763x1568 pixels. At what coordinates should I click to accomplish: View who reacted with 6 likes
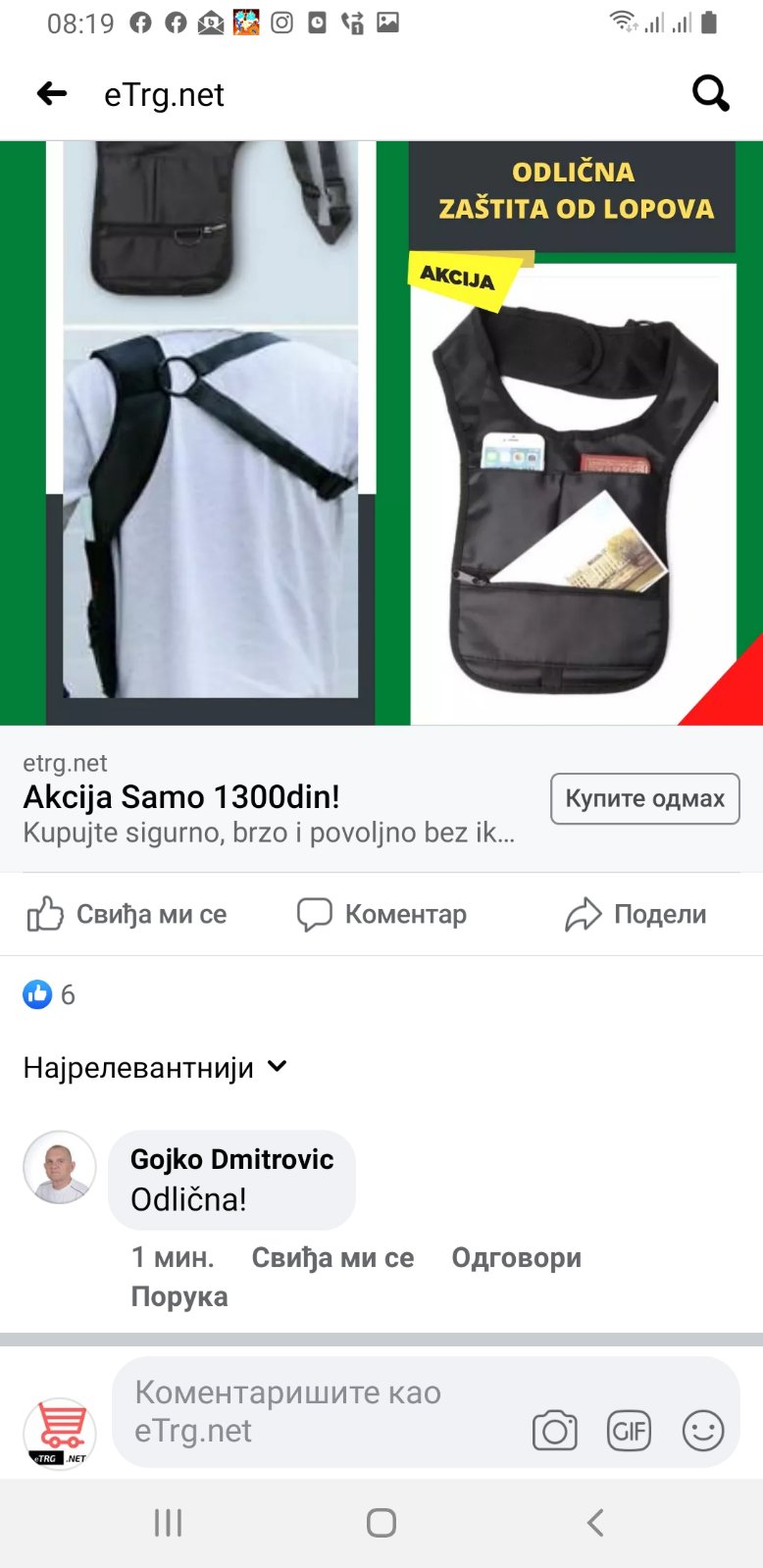(49, 994)
